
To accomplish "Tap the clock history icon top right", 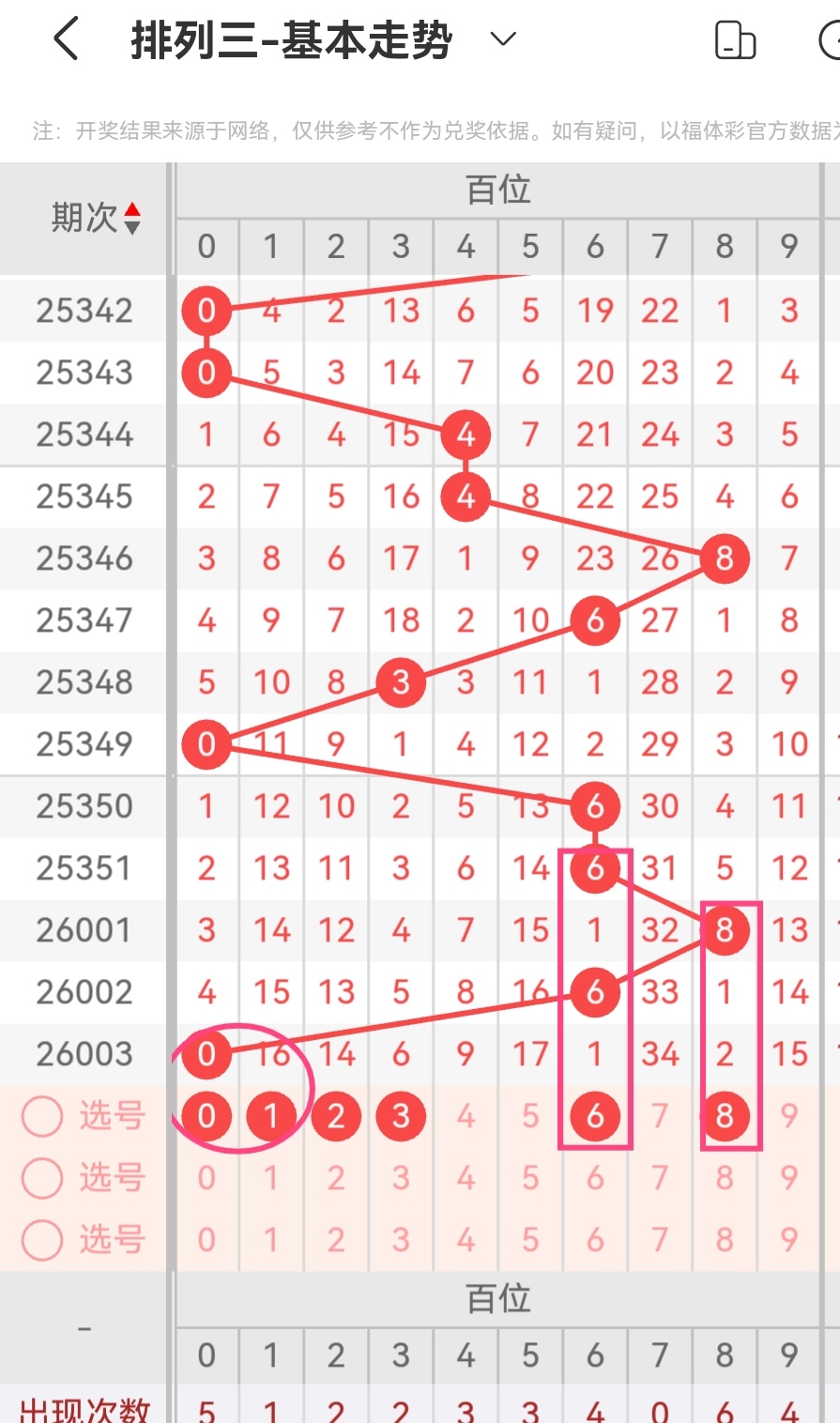I will click(x=830, y=39).
